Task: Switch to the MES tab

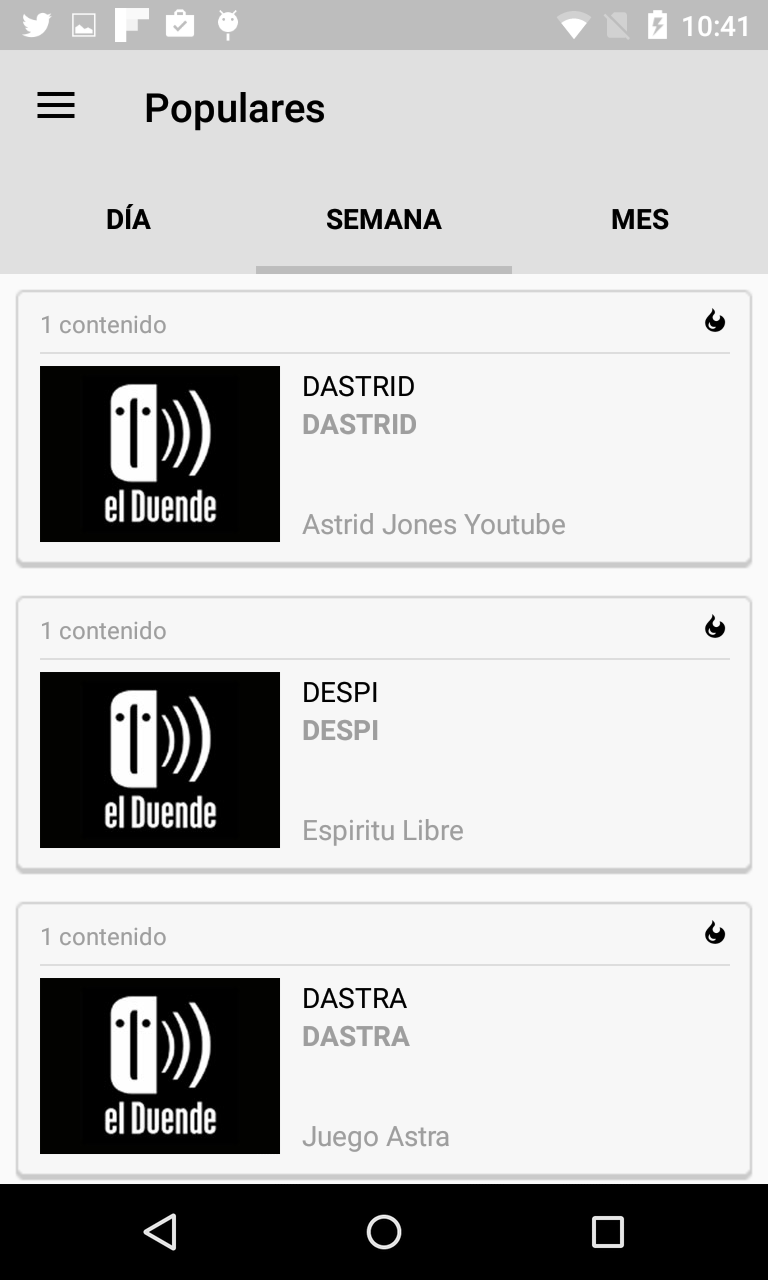Action: click(640, 219)
